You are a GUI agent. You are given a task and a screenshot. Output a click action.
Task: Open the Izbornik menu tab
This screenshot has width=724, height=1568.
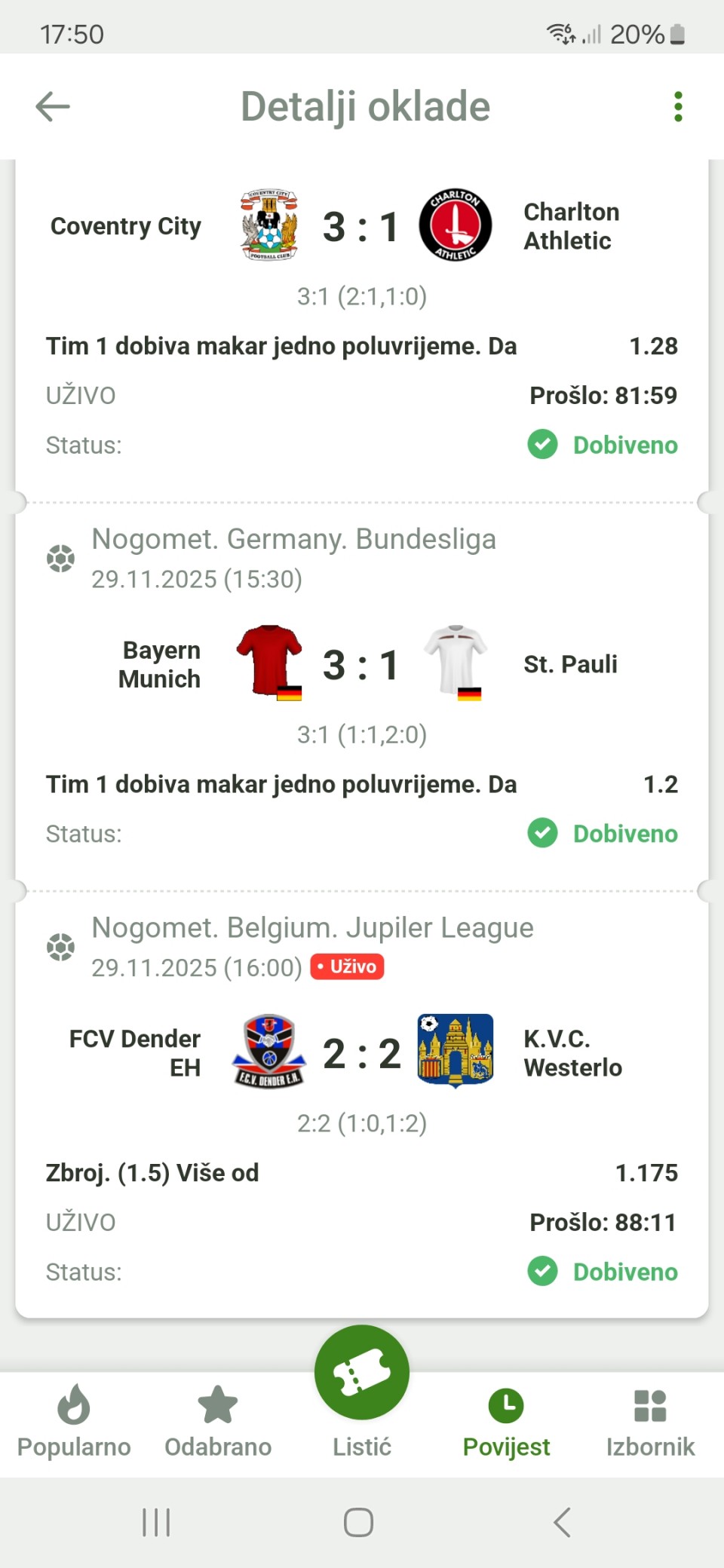tap(650, 1421)
